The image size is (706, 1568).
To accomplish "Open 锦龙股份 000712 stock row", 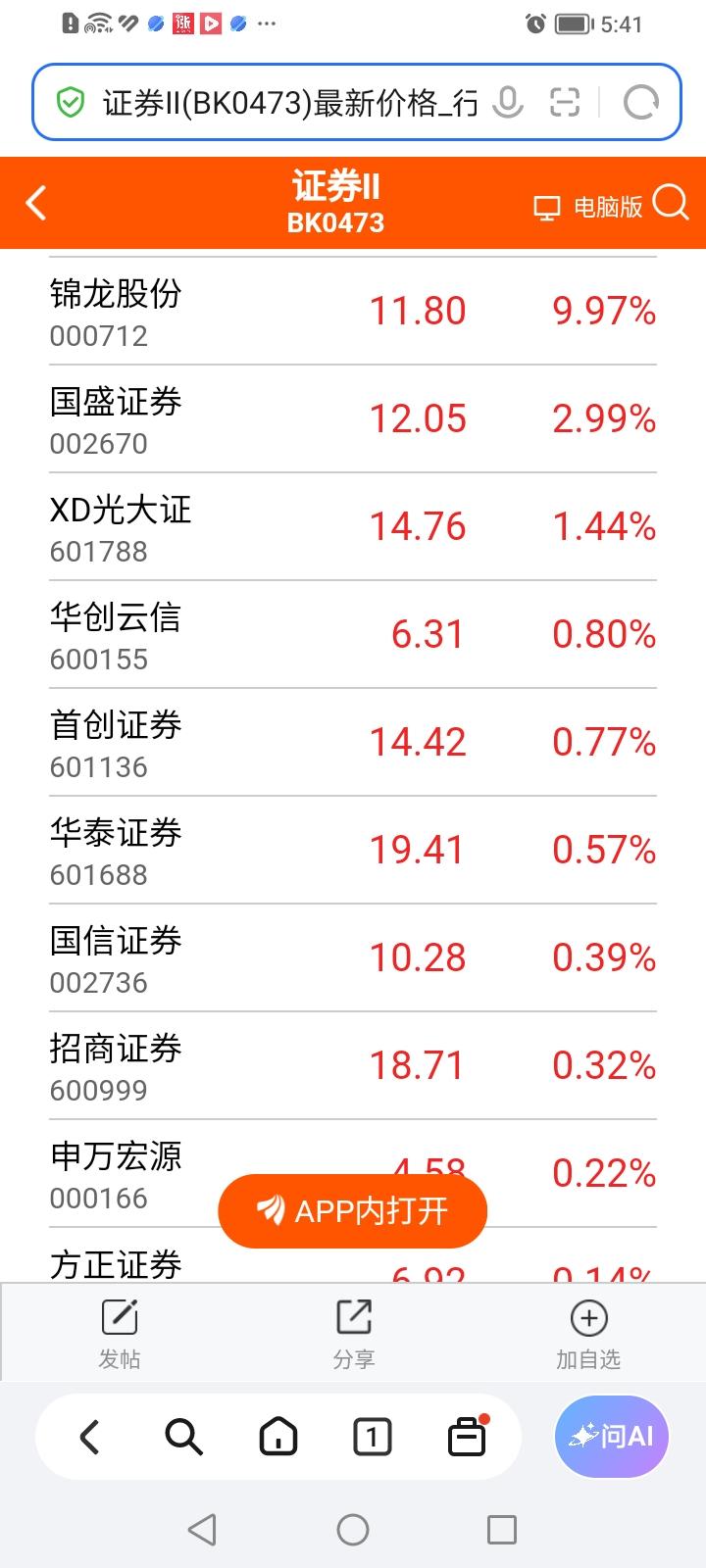I will coord(353,312).
